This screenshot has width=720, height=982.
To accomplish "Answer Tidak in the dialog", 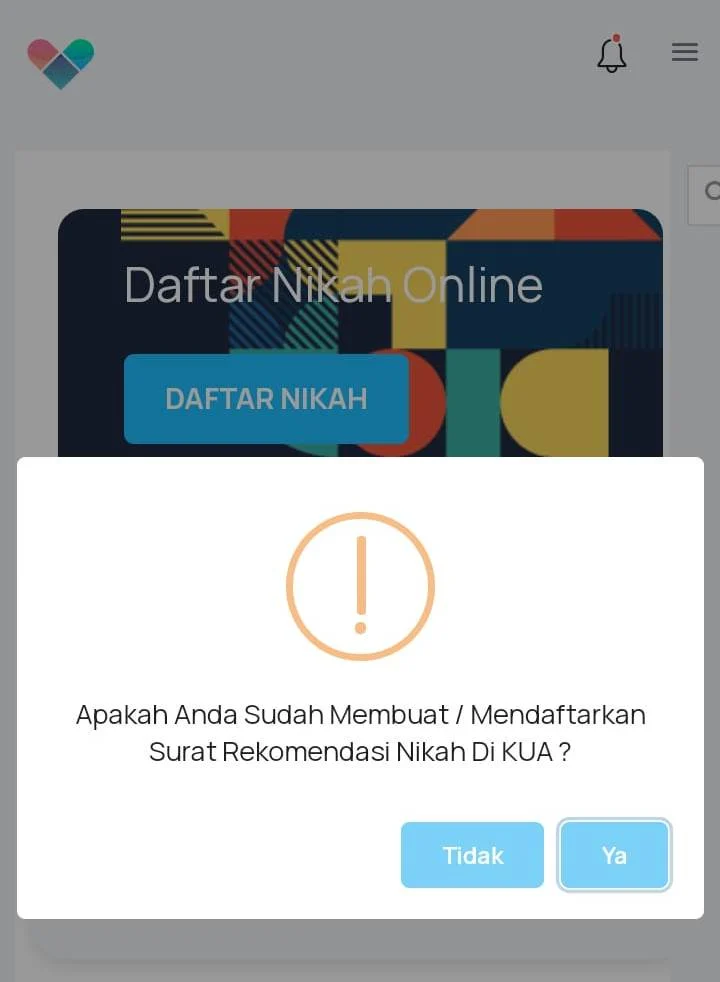I will [x=472, y=855].
